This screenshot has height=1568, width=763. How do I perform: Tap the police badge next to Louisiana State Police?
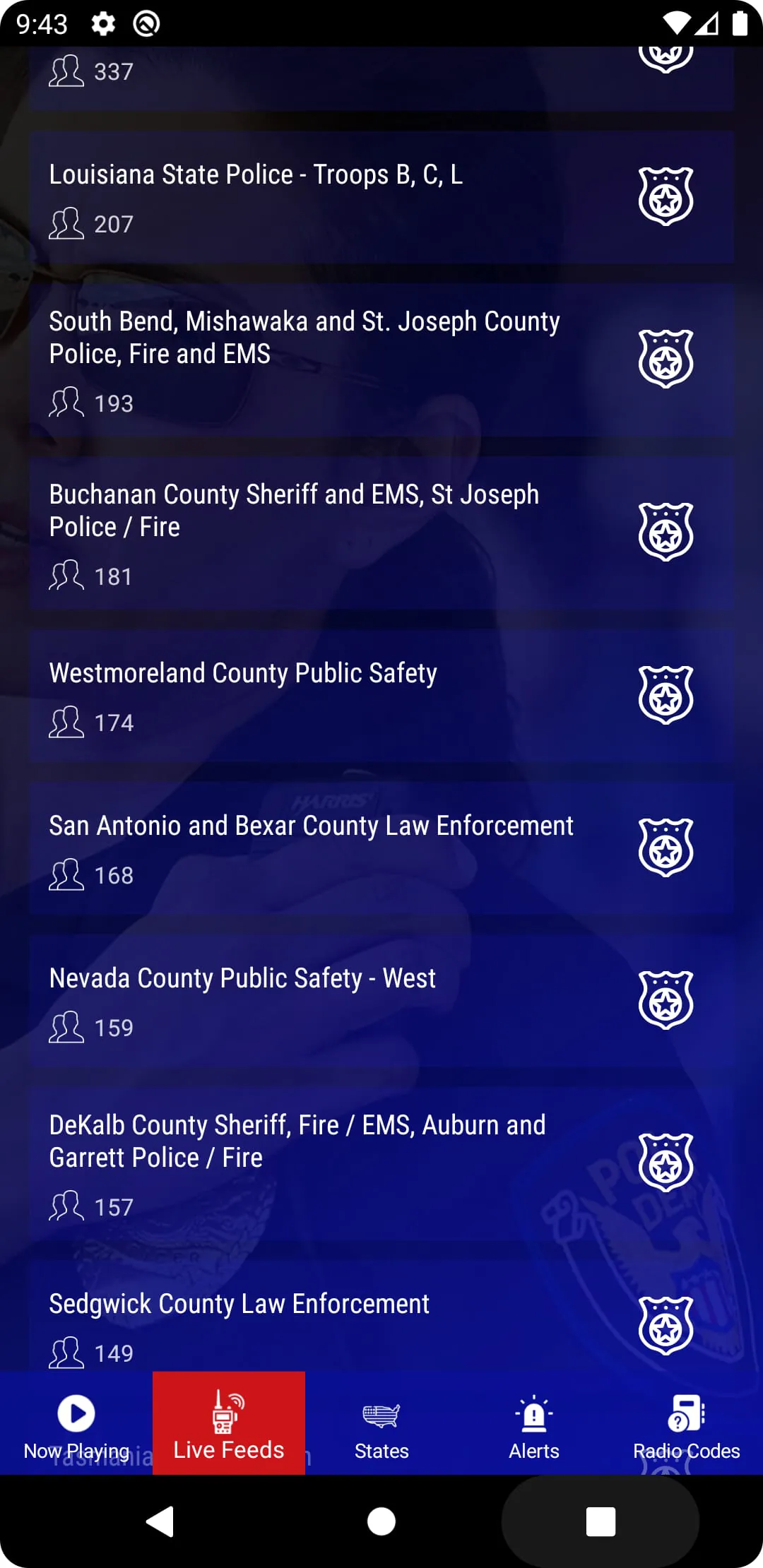665,197
